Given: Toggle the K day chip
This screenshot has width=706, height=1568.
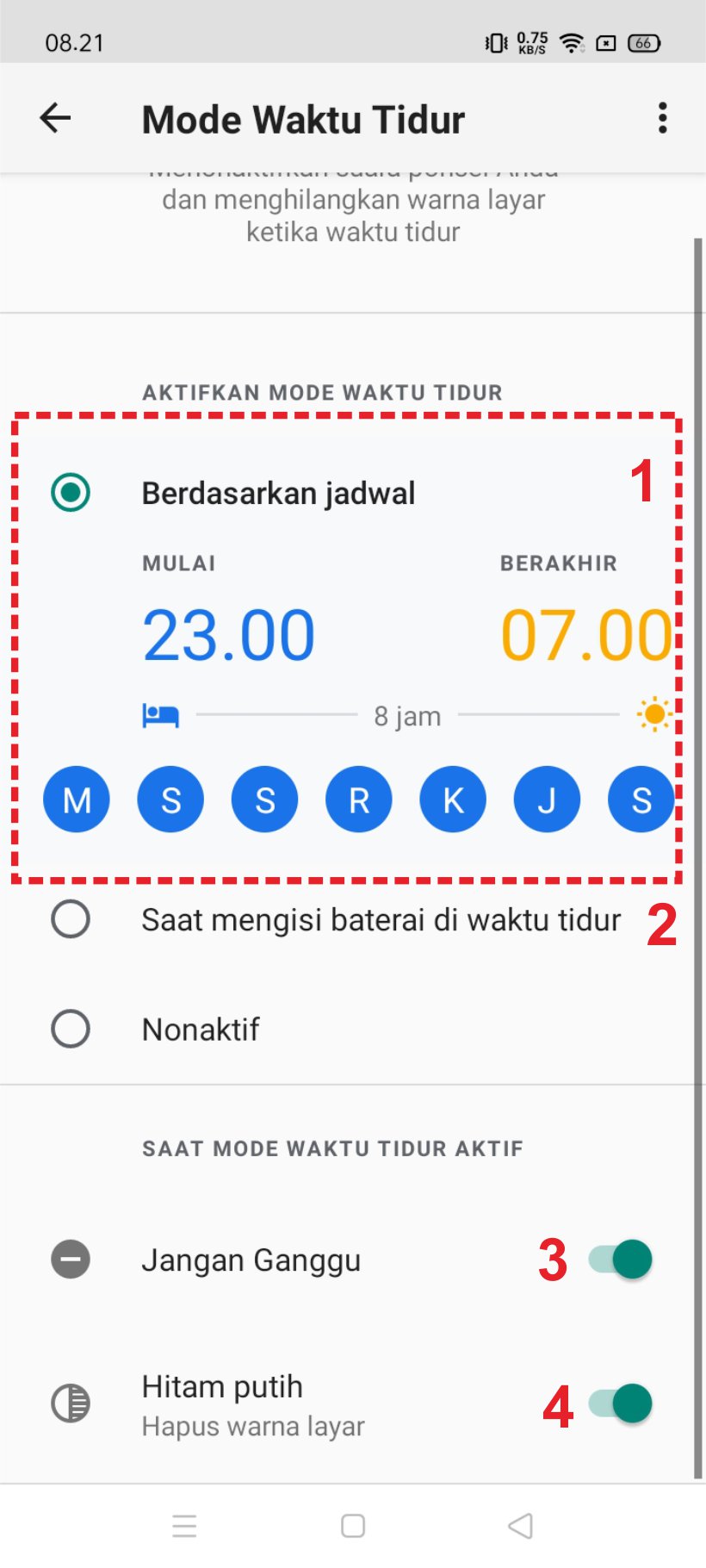Looking at the screenshot, I should 453,800.
